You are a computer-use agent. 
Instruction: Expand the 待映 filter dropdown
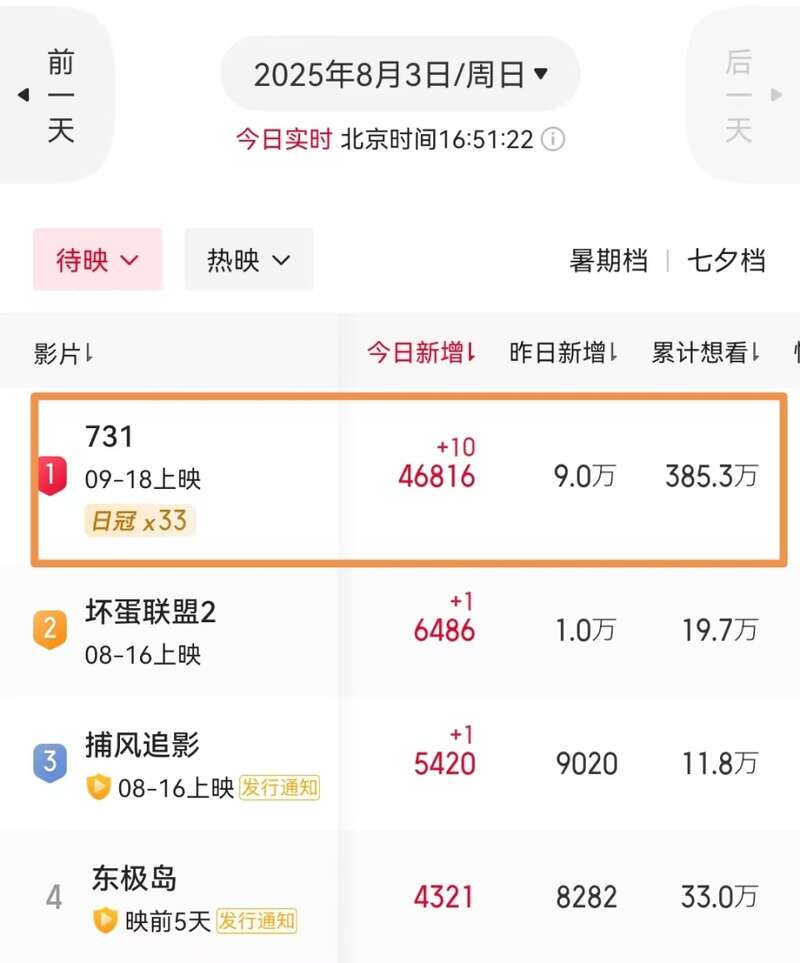[97, 260]
